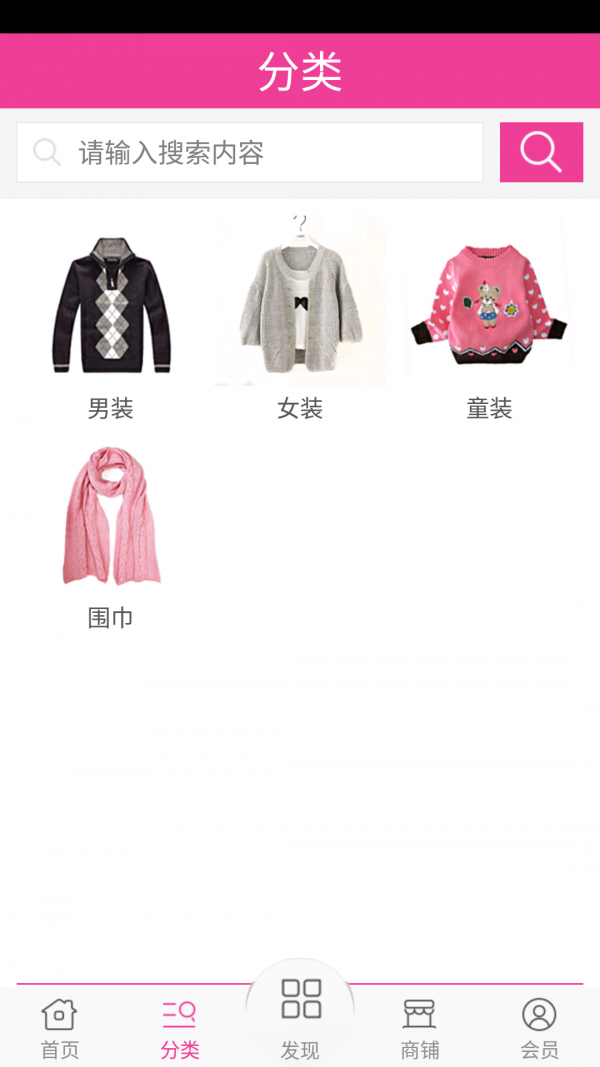Tap the pink magnifier search button
Image resolution: width=600 pixels, height=1067 pixels.
(541, 152)
